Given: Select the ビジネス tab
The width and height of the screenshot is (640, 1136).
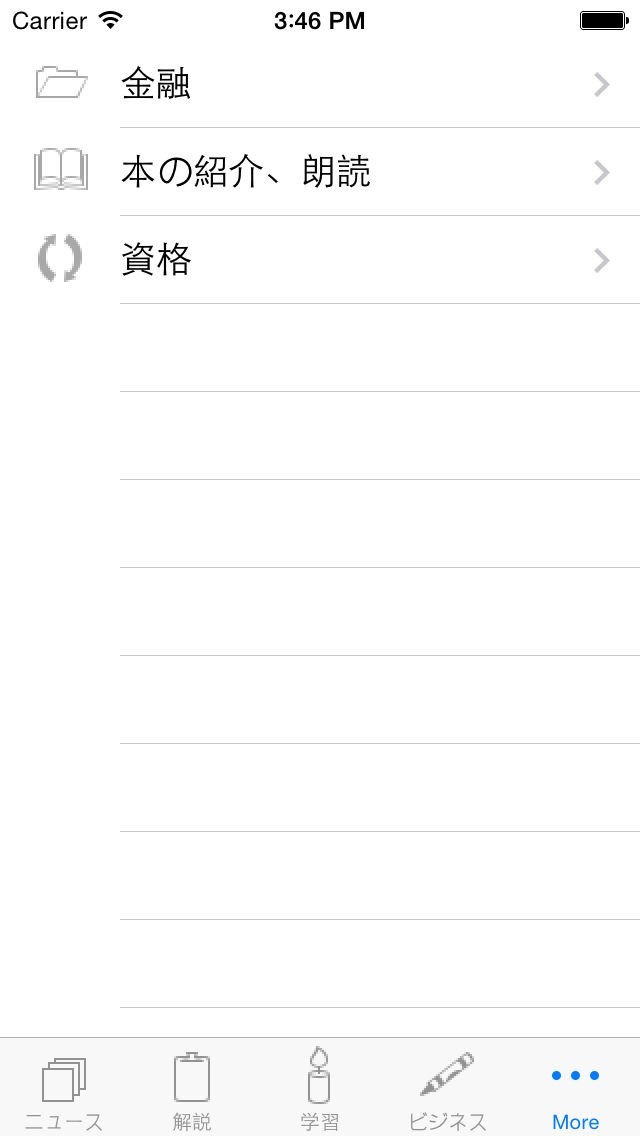Looking at the screenshot, I should (448, 1090).
